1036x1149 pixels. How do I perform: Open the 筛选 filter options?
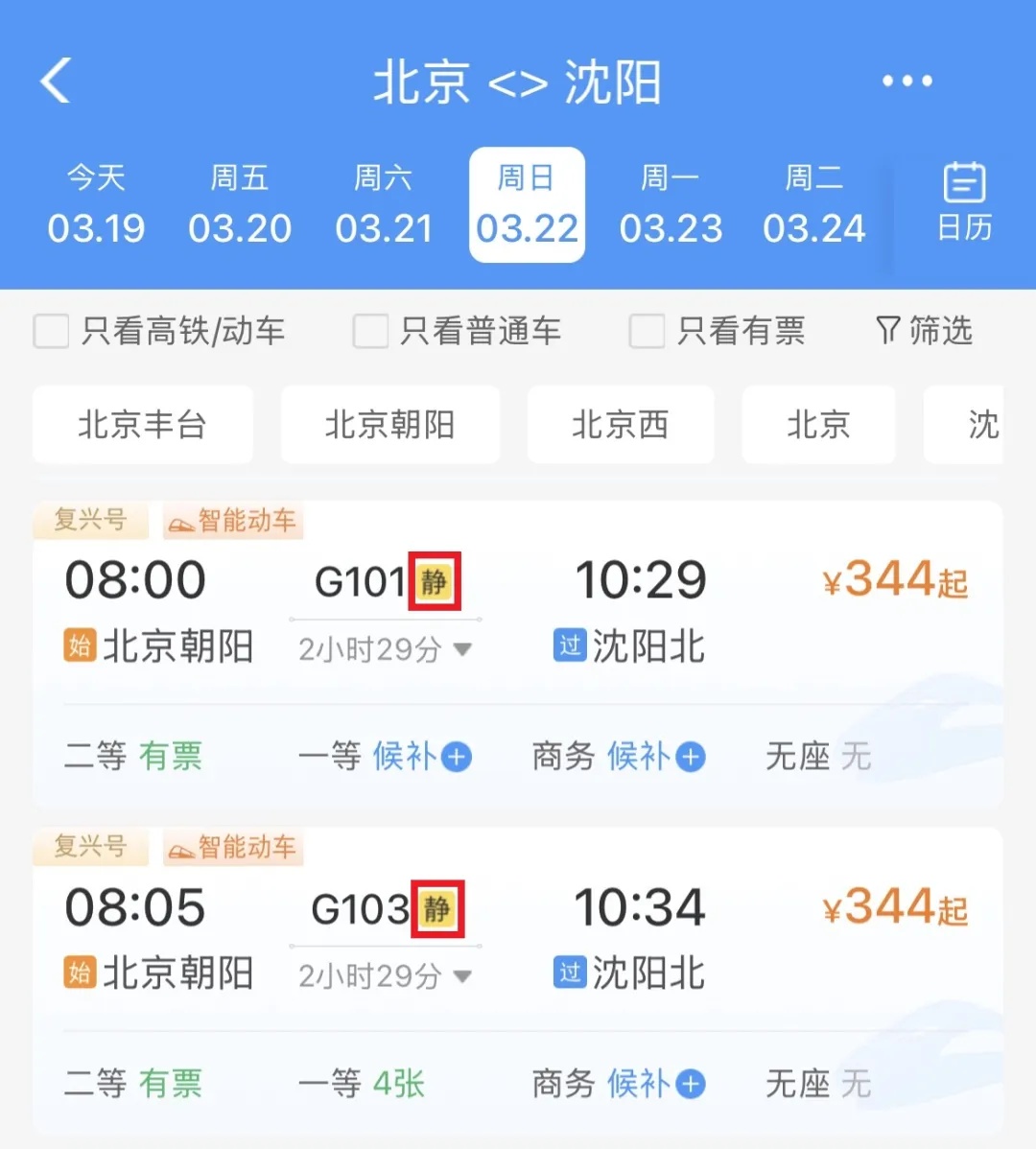click(x=923, y=331)
